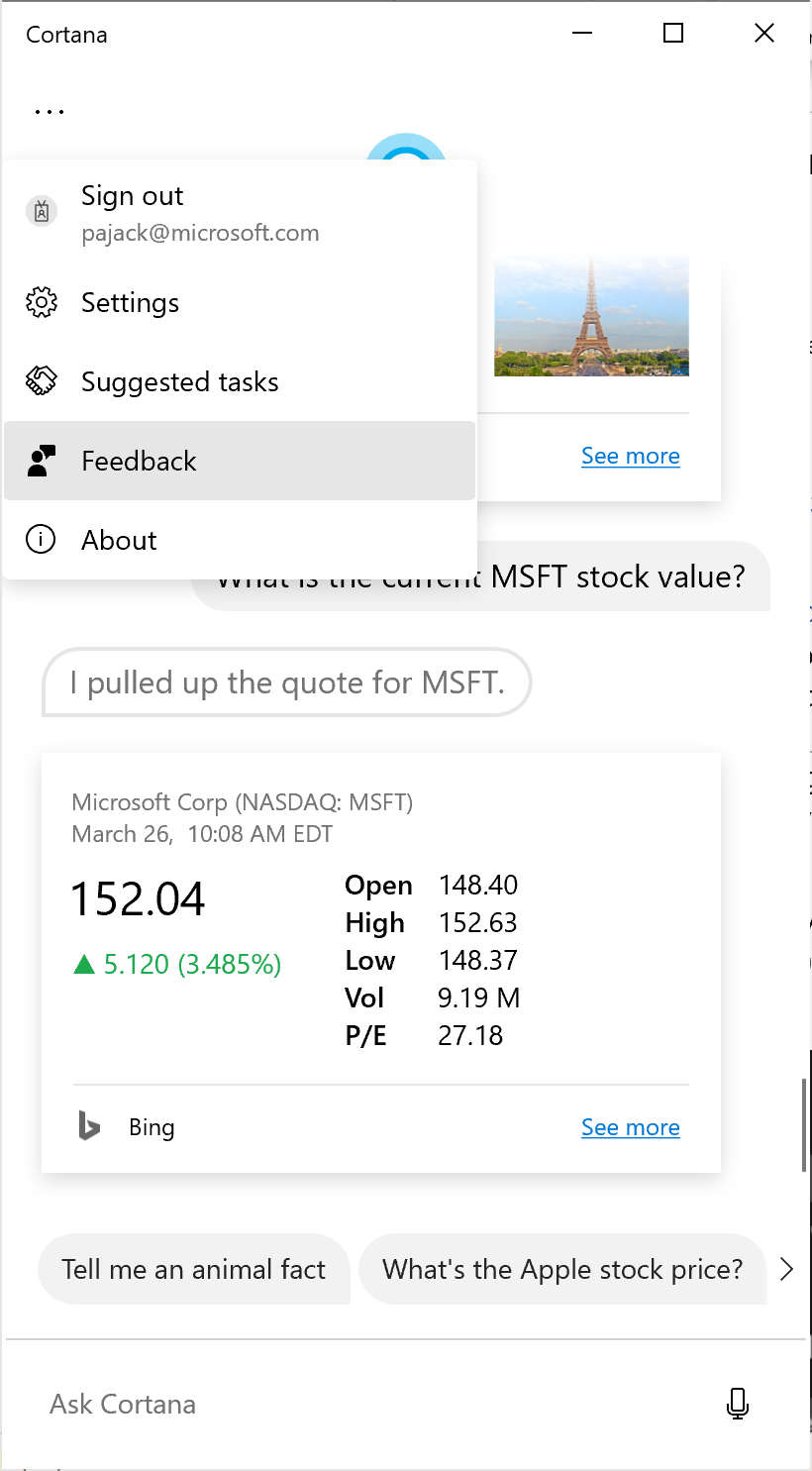Viewport: 812px width, 1471px height.
Task: Open Settings from the menu
Action: [130, 302]
